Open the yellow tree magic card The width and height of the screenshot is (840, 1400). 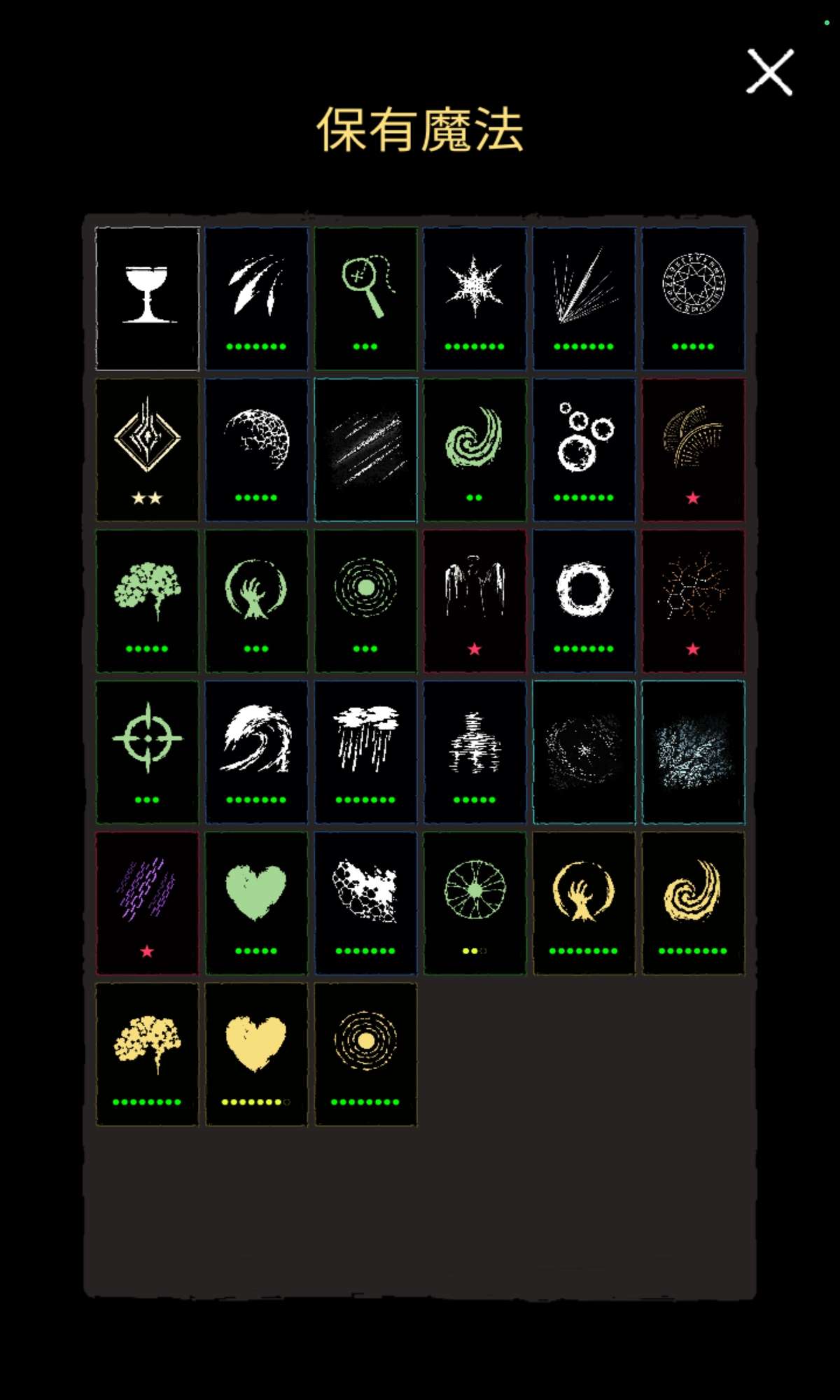coord(147,1054)
